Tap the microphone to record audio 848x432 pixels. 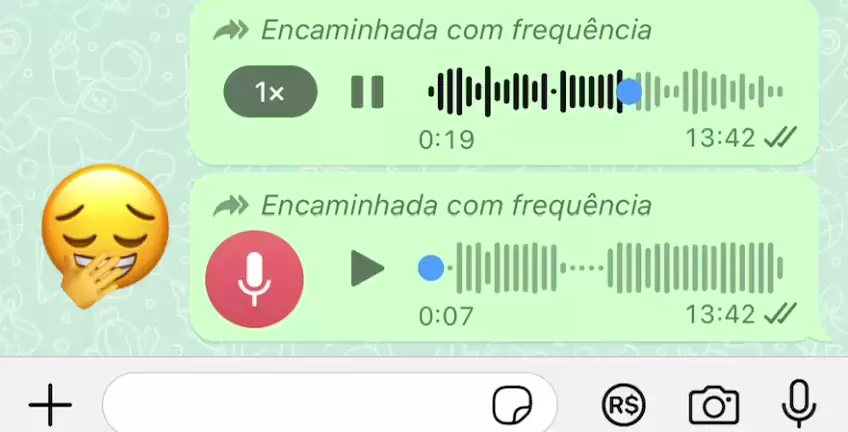798,404
